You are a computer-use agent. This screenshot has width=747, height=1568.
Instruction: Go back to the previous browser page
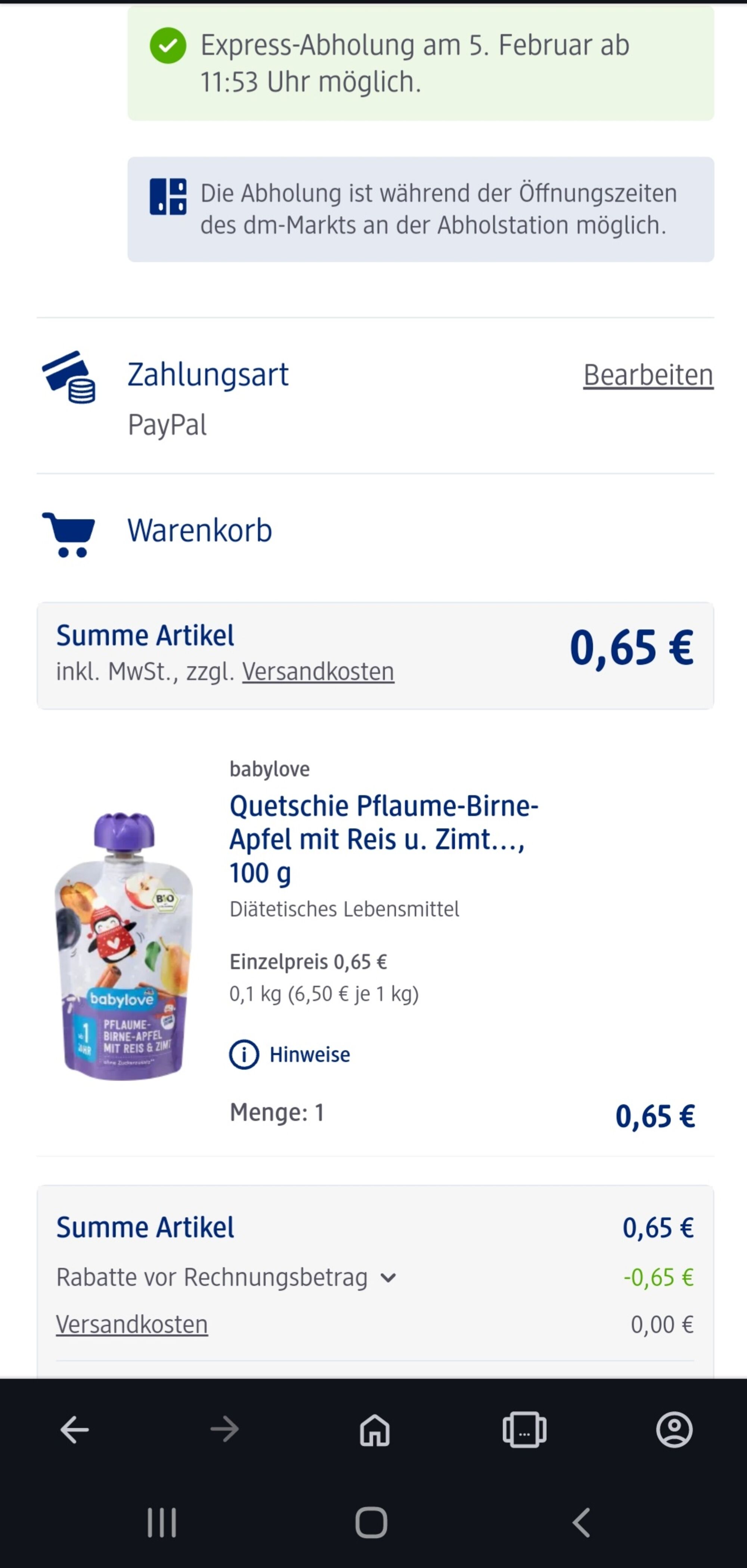click(x=75, y=1430)
